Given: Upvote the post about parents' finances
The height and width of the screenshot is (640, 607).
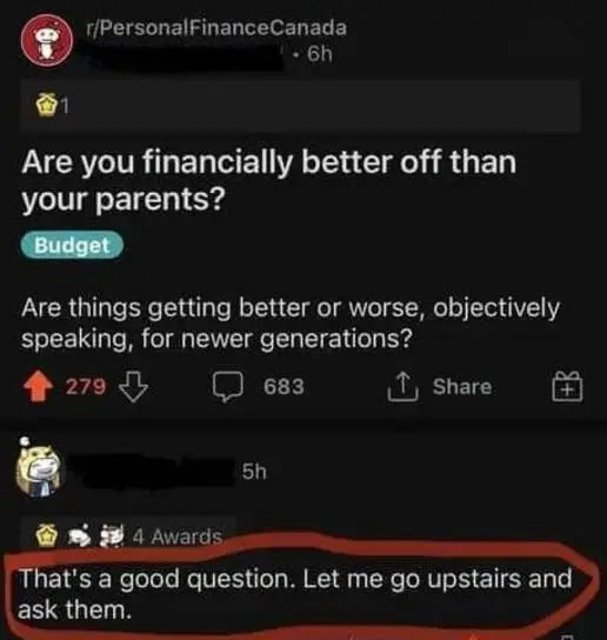Looking at the screenshot, I should (46, 386).
